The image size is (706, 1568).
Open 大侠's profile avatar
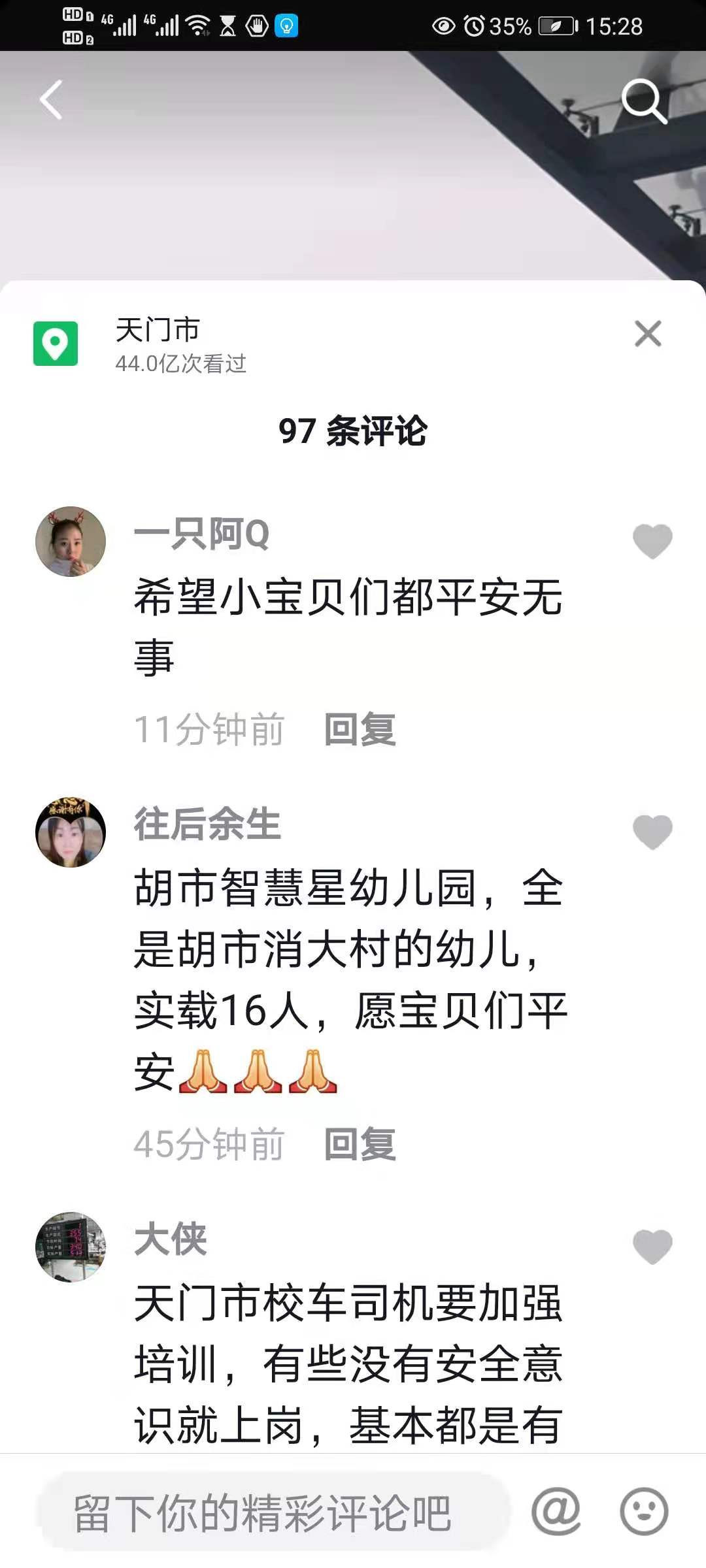(71, 1247)
